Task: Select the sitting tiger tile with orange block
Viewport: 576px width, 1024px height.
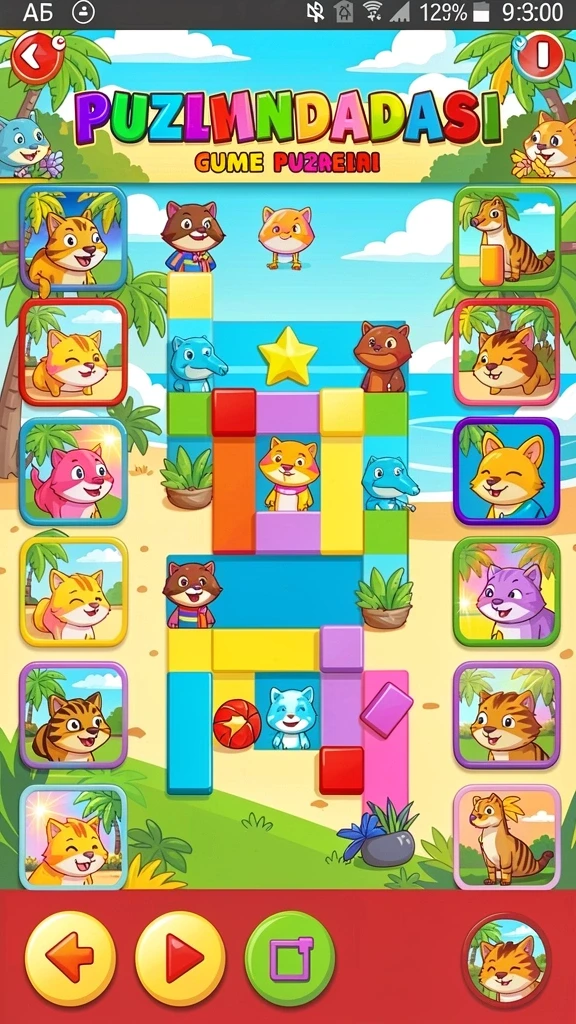Action: click(507, 238)
